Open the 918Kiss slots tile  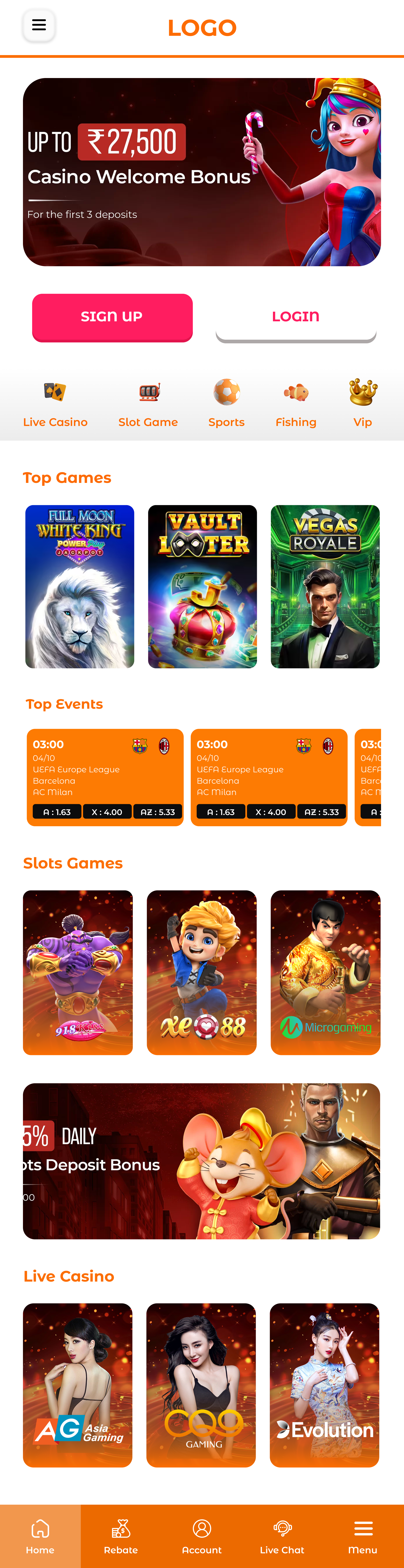point(78,972)
